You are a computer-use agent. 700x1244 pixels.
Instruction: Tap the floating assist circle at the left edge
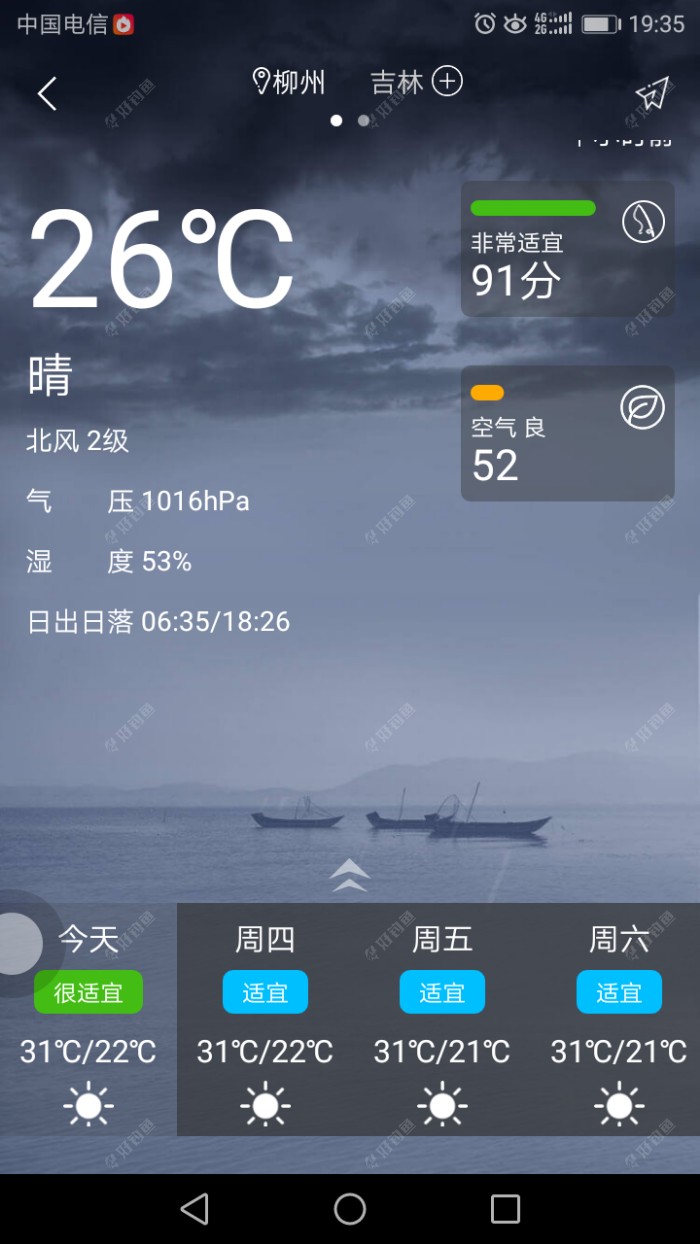[x=16, y=943]
